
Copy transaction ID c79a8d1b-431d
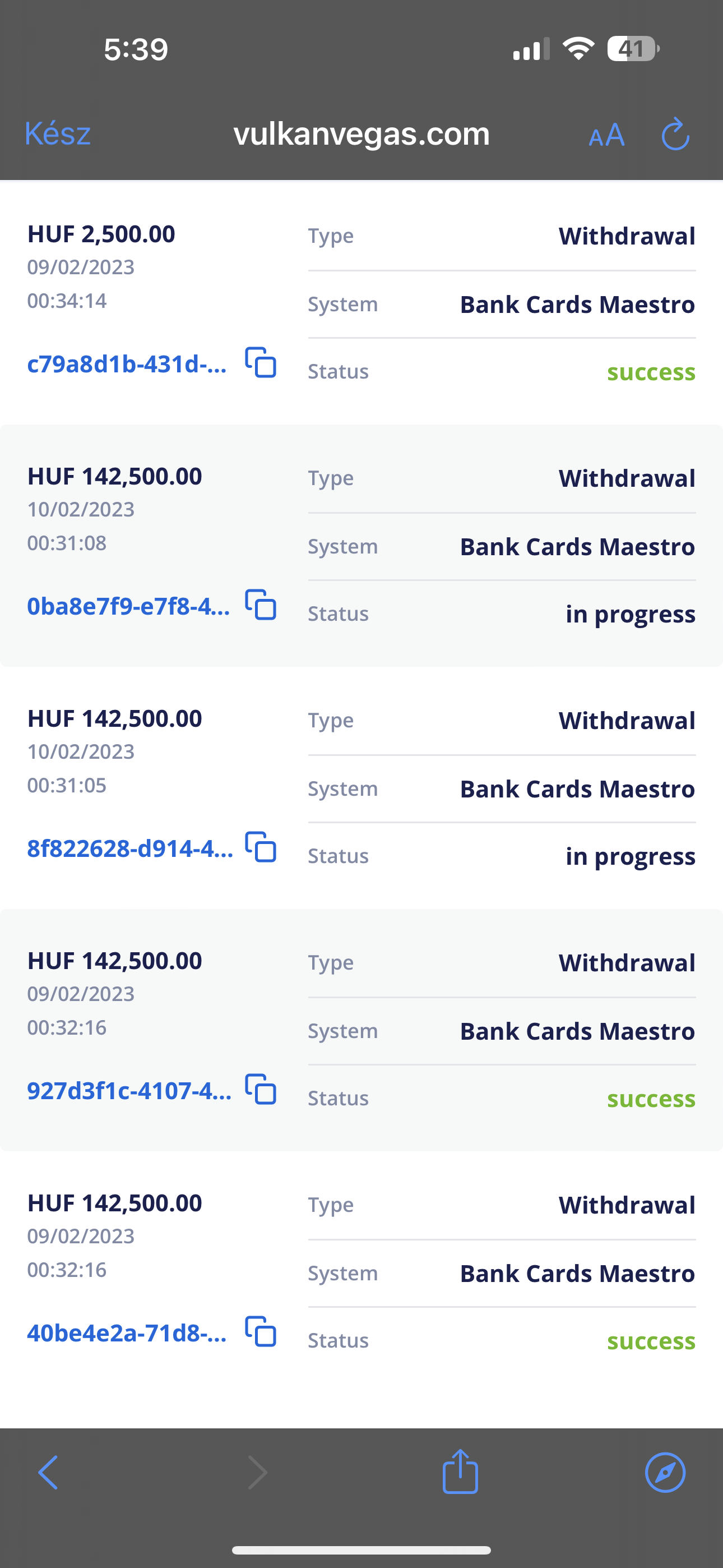261,363
